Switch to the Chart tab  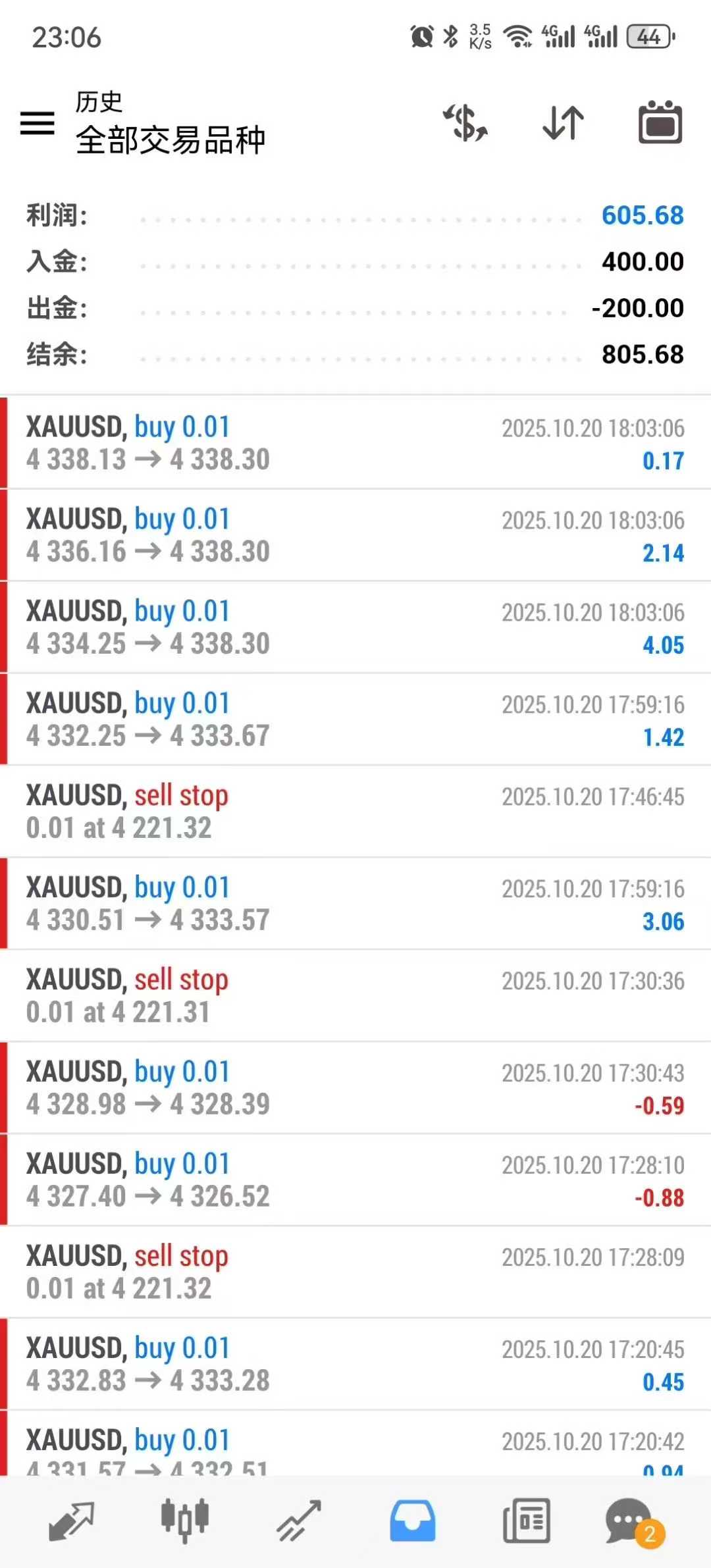pos(185,1521)
